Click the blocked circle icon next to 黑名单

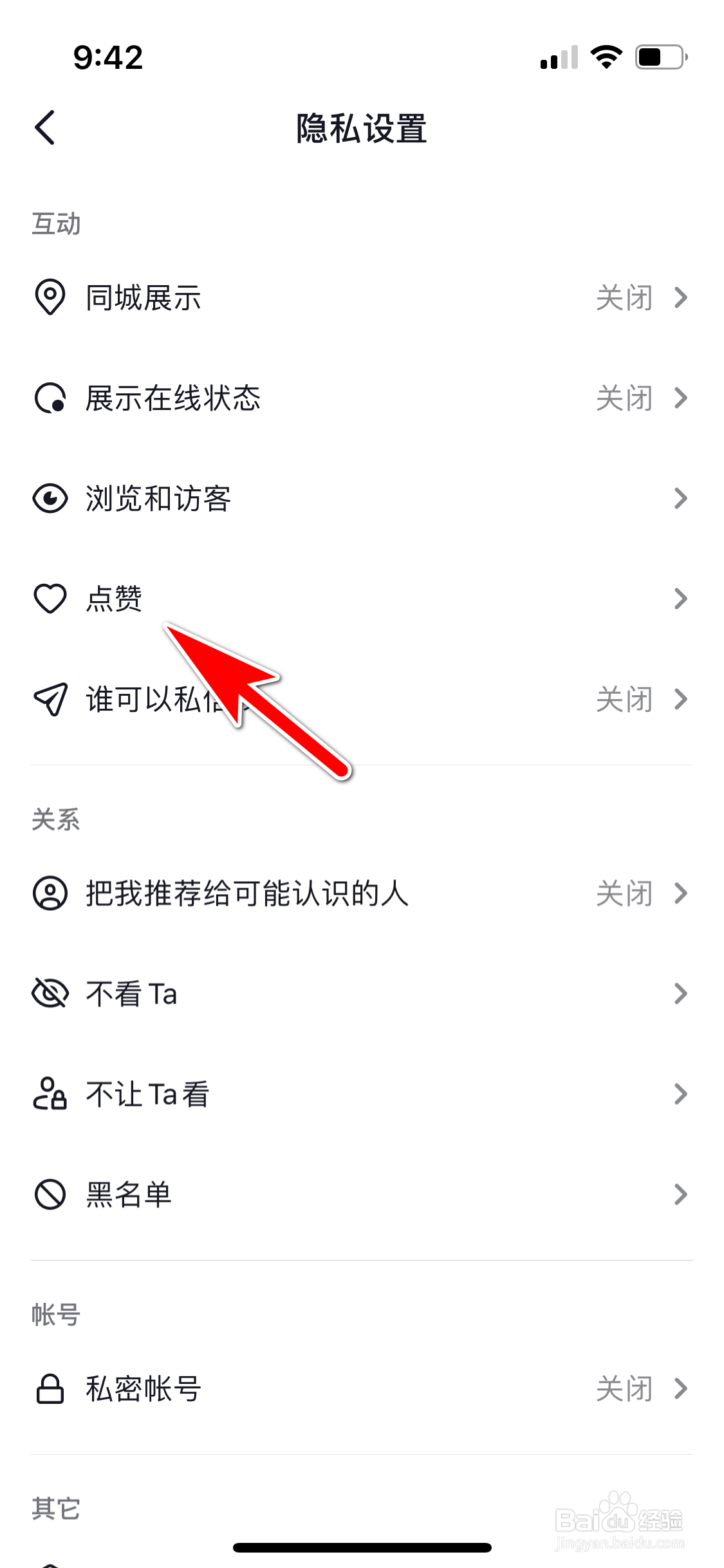50,1194
